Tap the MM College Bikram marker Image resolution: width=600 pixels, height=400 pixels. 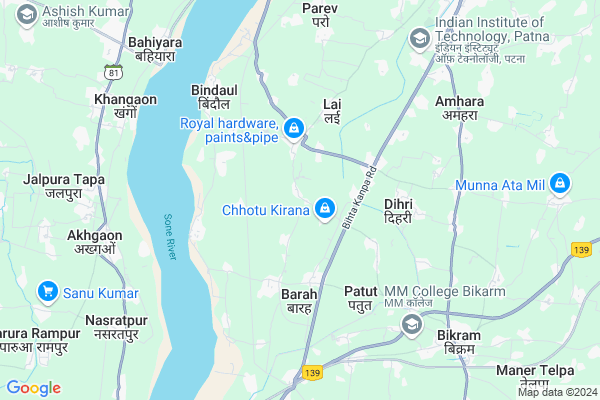[x=411, y=325]
